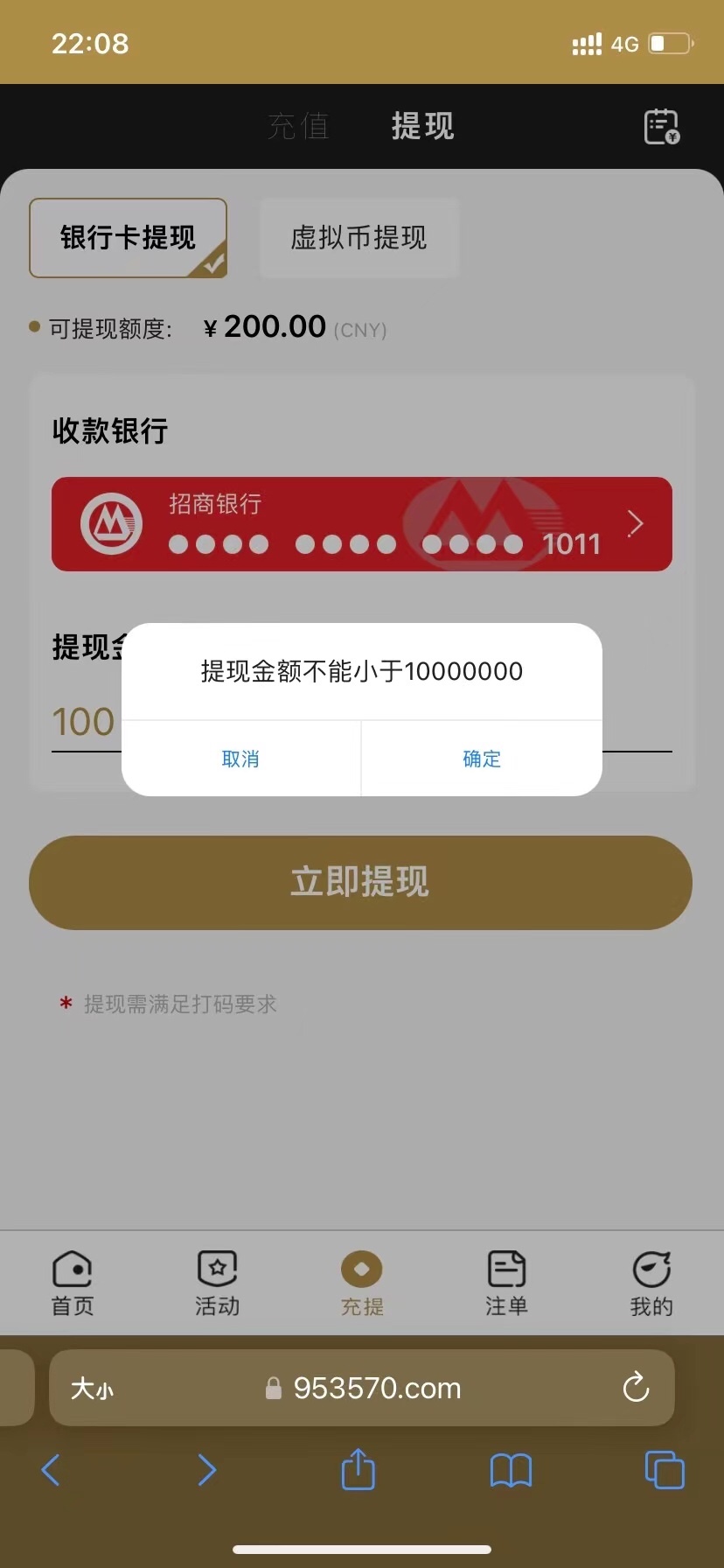The width and height of the screenshot is (724, 1568).
Task: Switch to the 充值 tab
Action: pyautogui.click(x=298, y=127)
